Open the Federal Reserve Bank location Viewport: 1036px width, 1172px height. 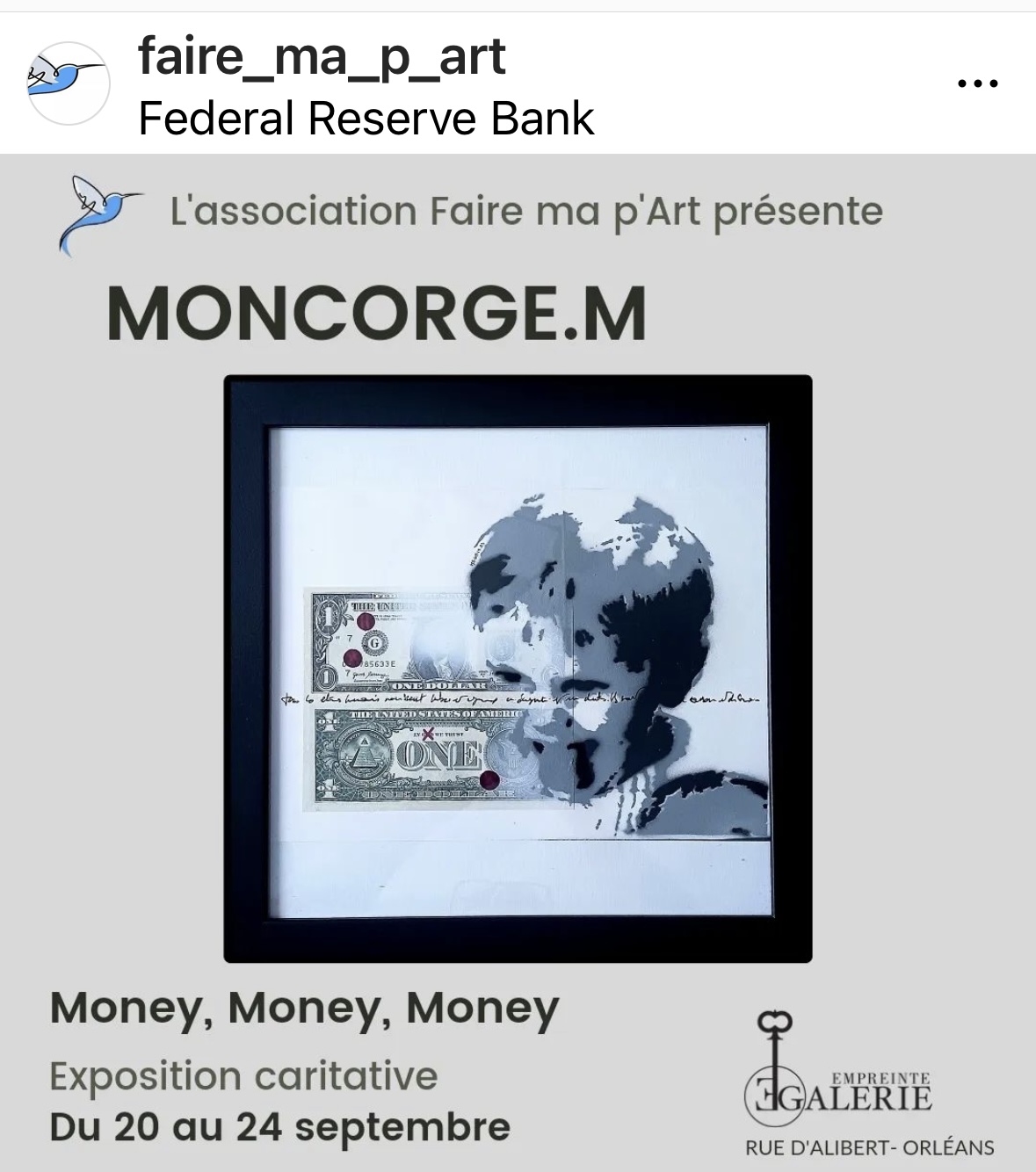366,119
